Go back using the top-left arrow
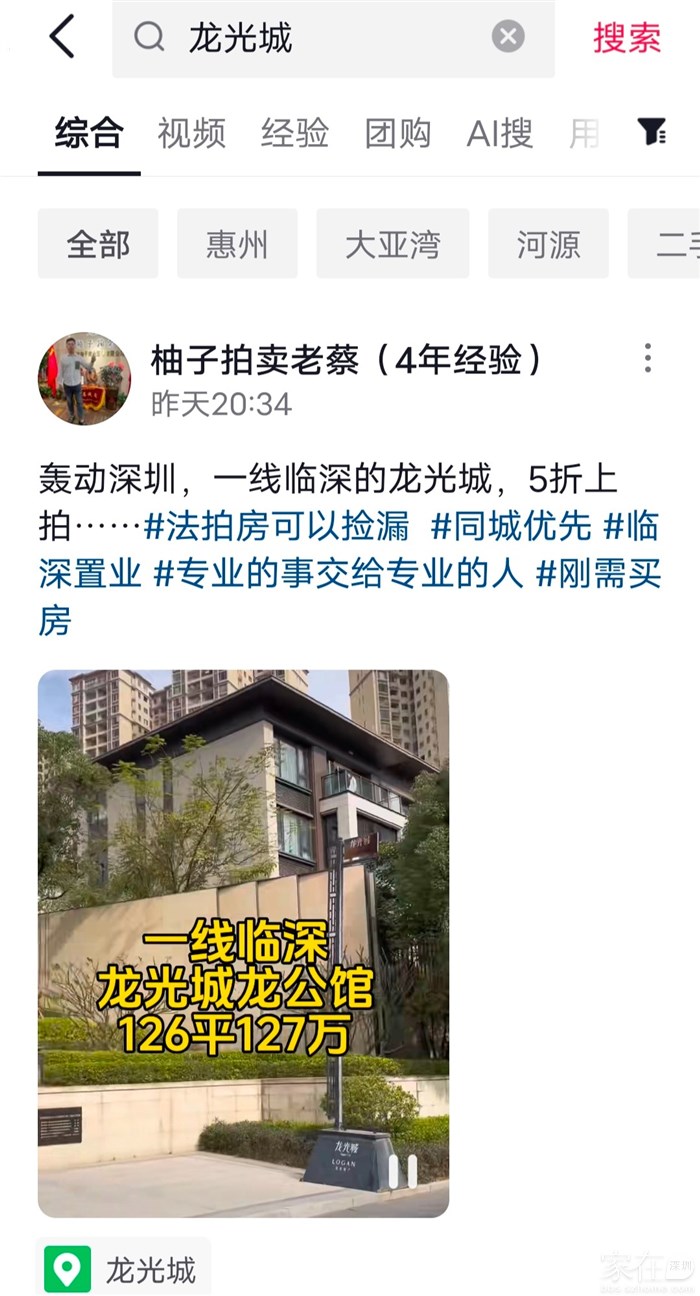 tap(62, 38)
